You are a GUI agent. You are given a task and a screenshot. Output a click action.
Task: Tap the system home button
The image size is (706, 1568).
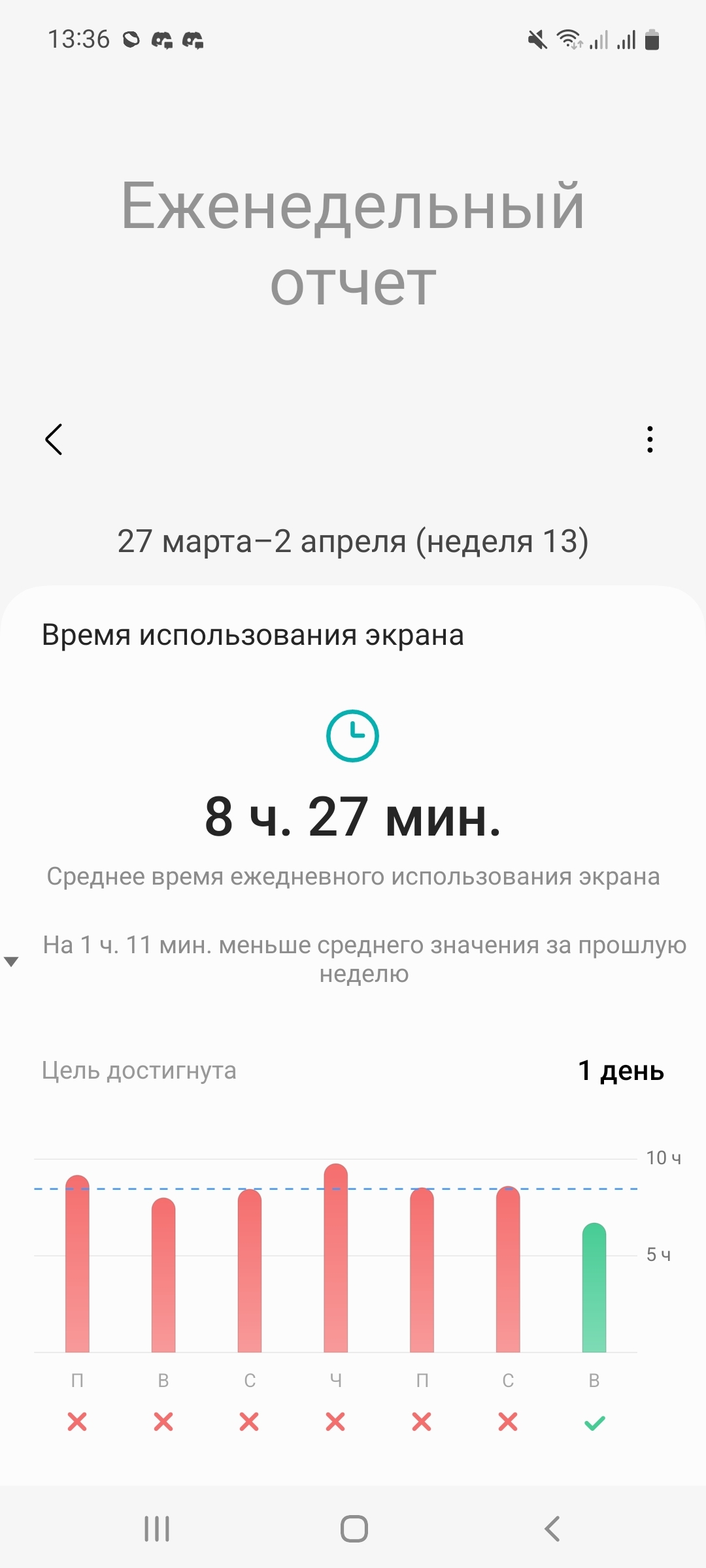[x=354, y=1528]
